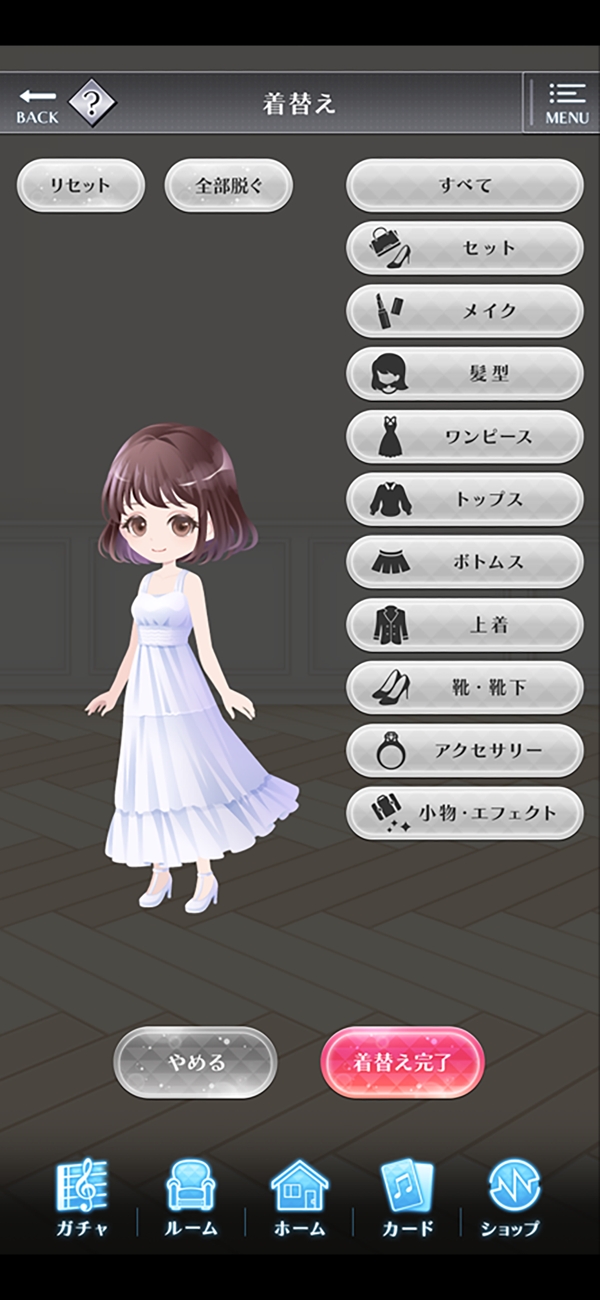Open the メイク makeup category
The height and width of the screenshot is (1300, 600).
465,311
